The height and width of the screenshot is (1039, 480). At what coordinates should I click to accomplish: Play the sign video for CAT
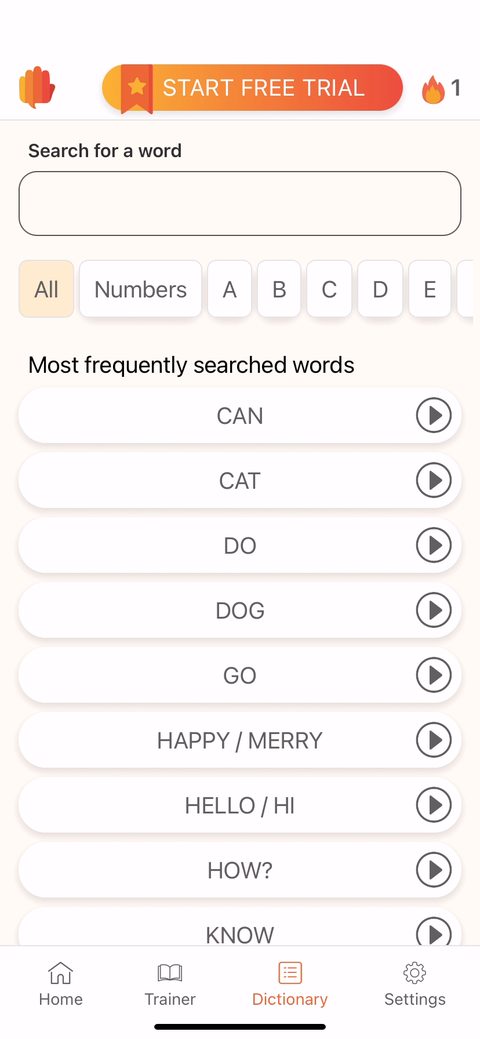tap(434, 481)
